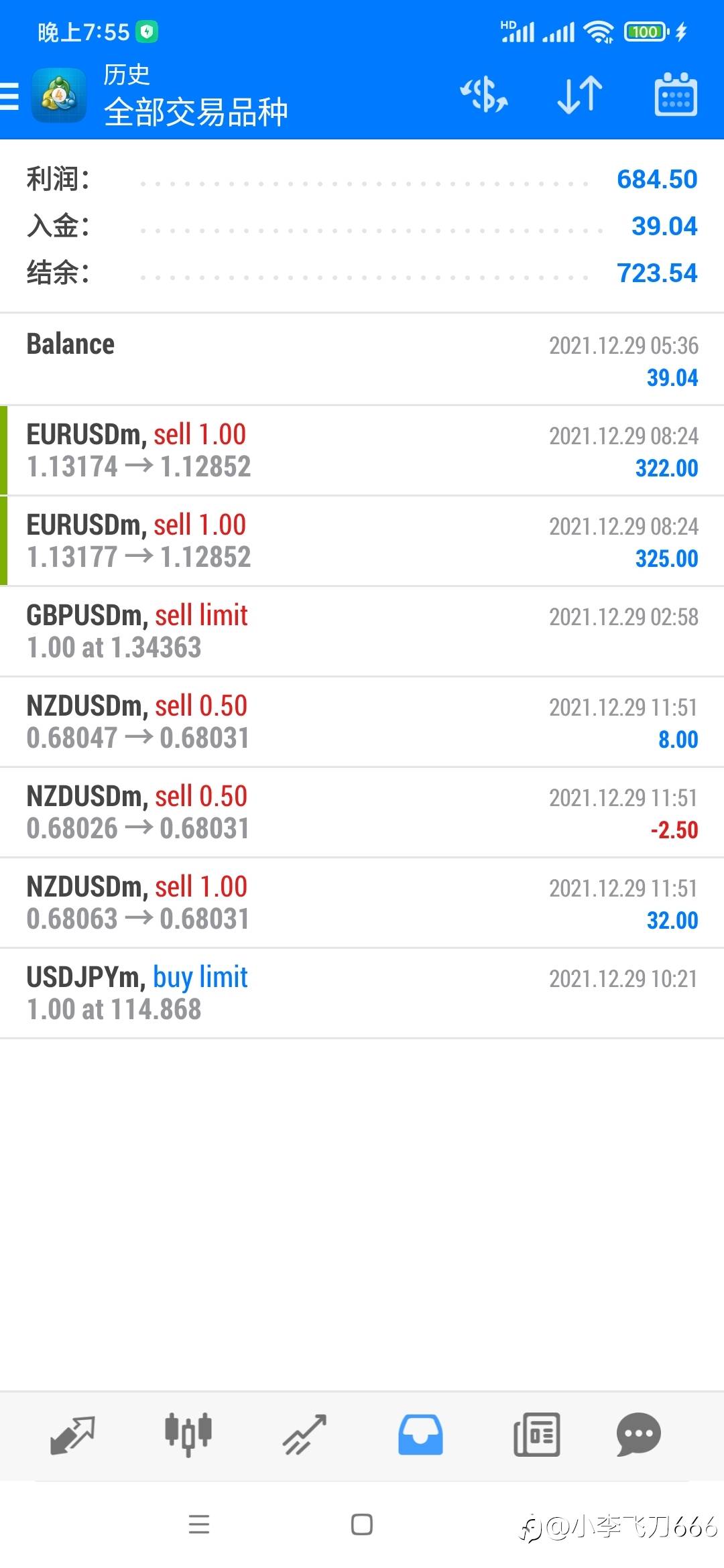
Task: Open NZDUSDm sell trade with 8.00 profit
Action: point(362,722)
